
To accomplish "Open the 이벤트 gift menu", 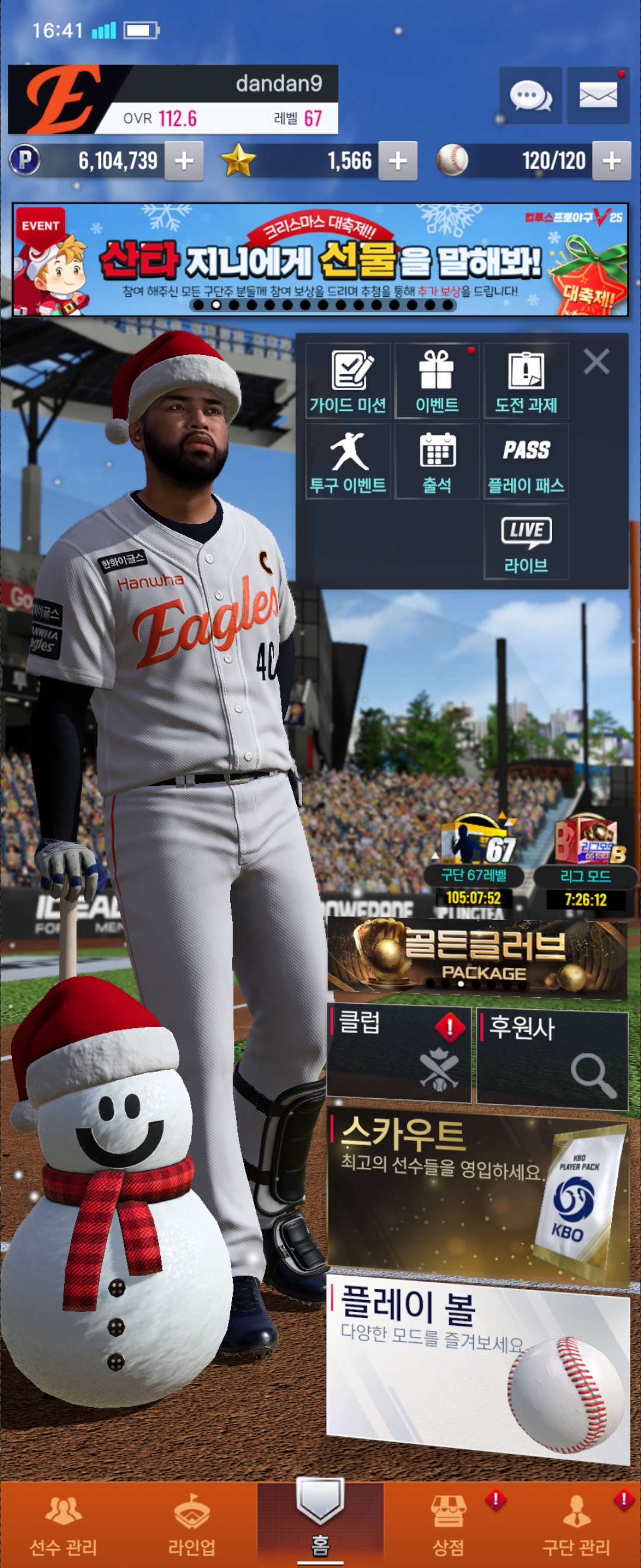I will pos(437,381).
